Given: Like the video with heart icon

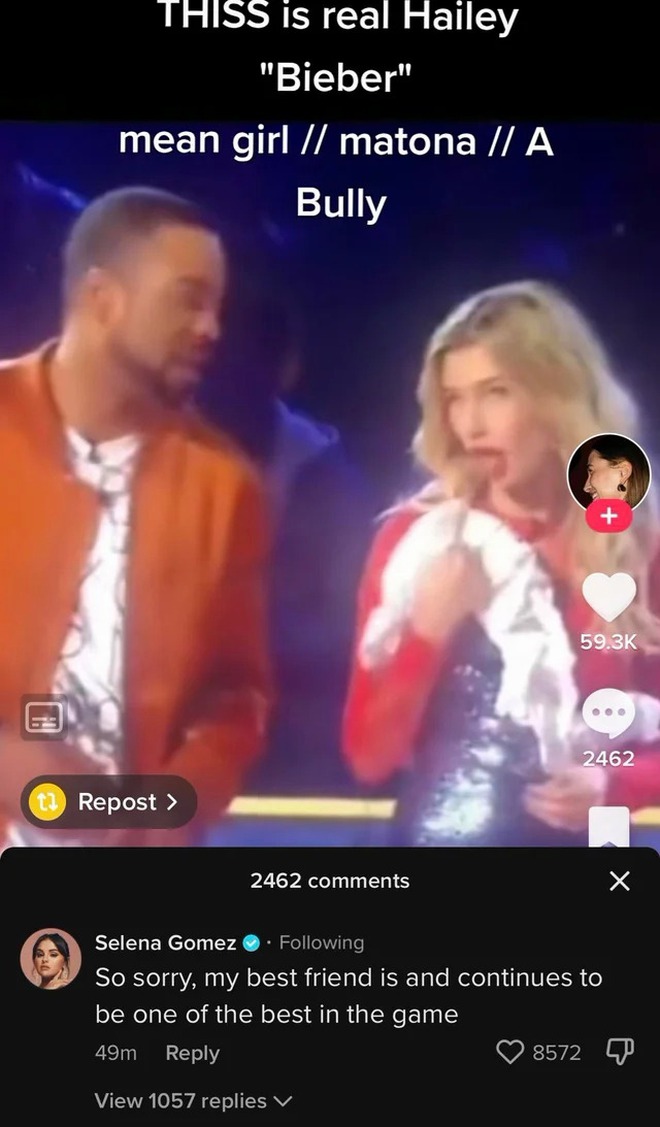Looking at the screenshot, I should (x=608, y=597).
